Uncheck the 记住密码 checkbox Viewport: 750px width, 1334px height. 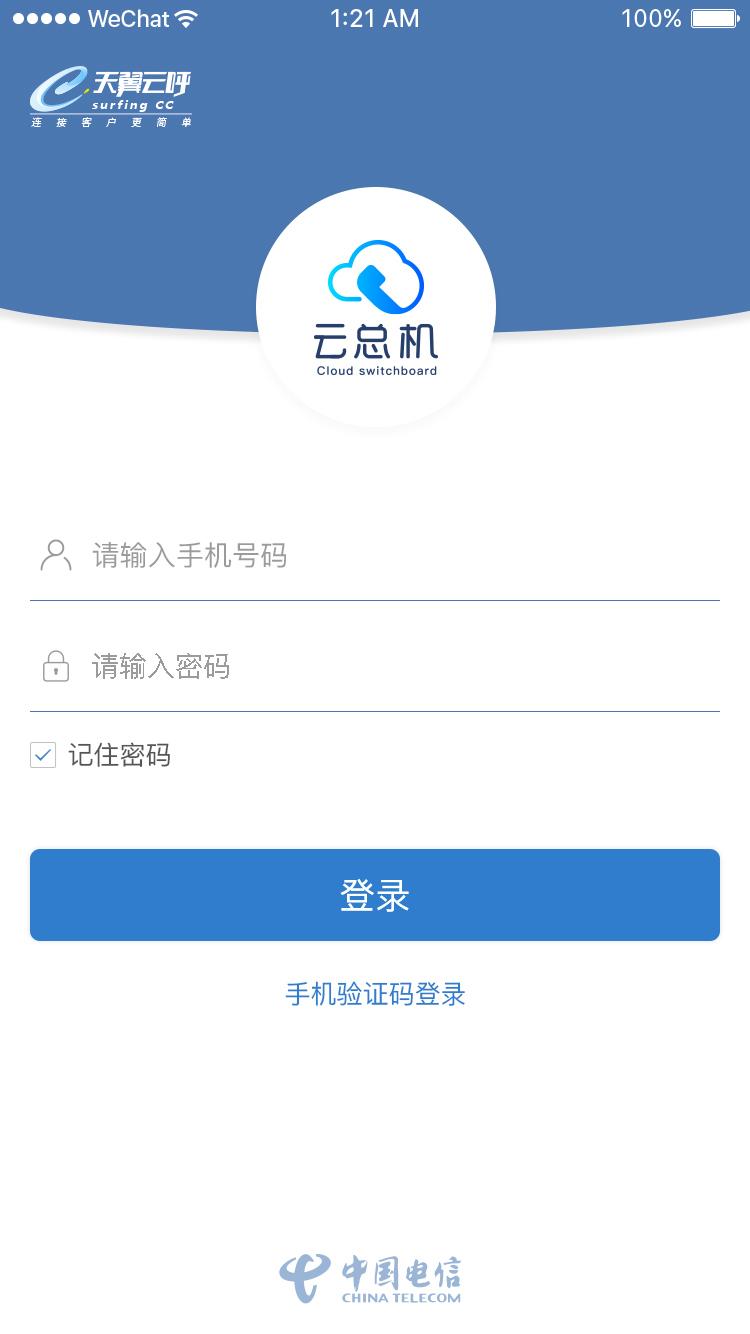[43, 755]
